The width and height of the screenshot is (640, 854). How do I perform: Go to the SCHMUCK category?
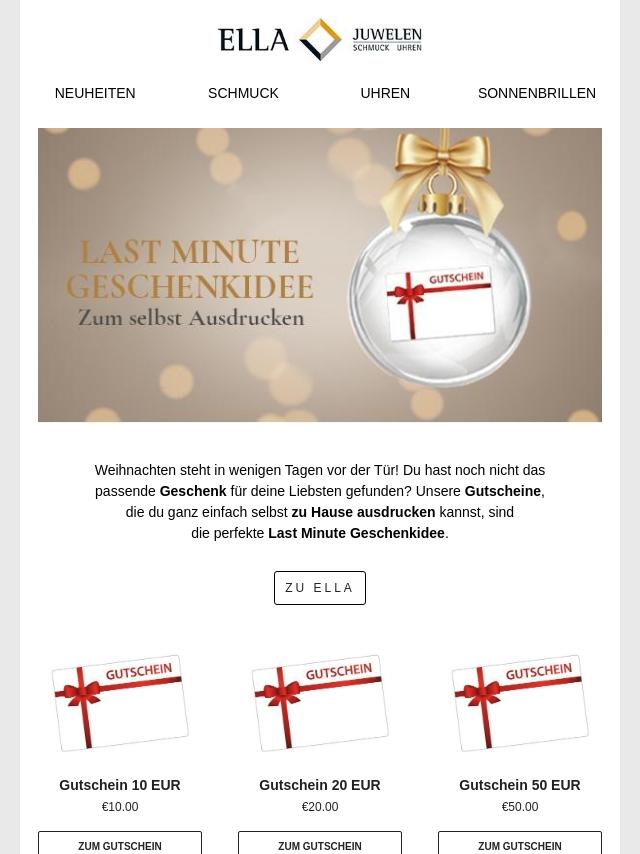point(243,93)
